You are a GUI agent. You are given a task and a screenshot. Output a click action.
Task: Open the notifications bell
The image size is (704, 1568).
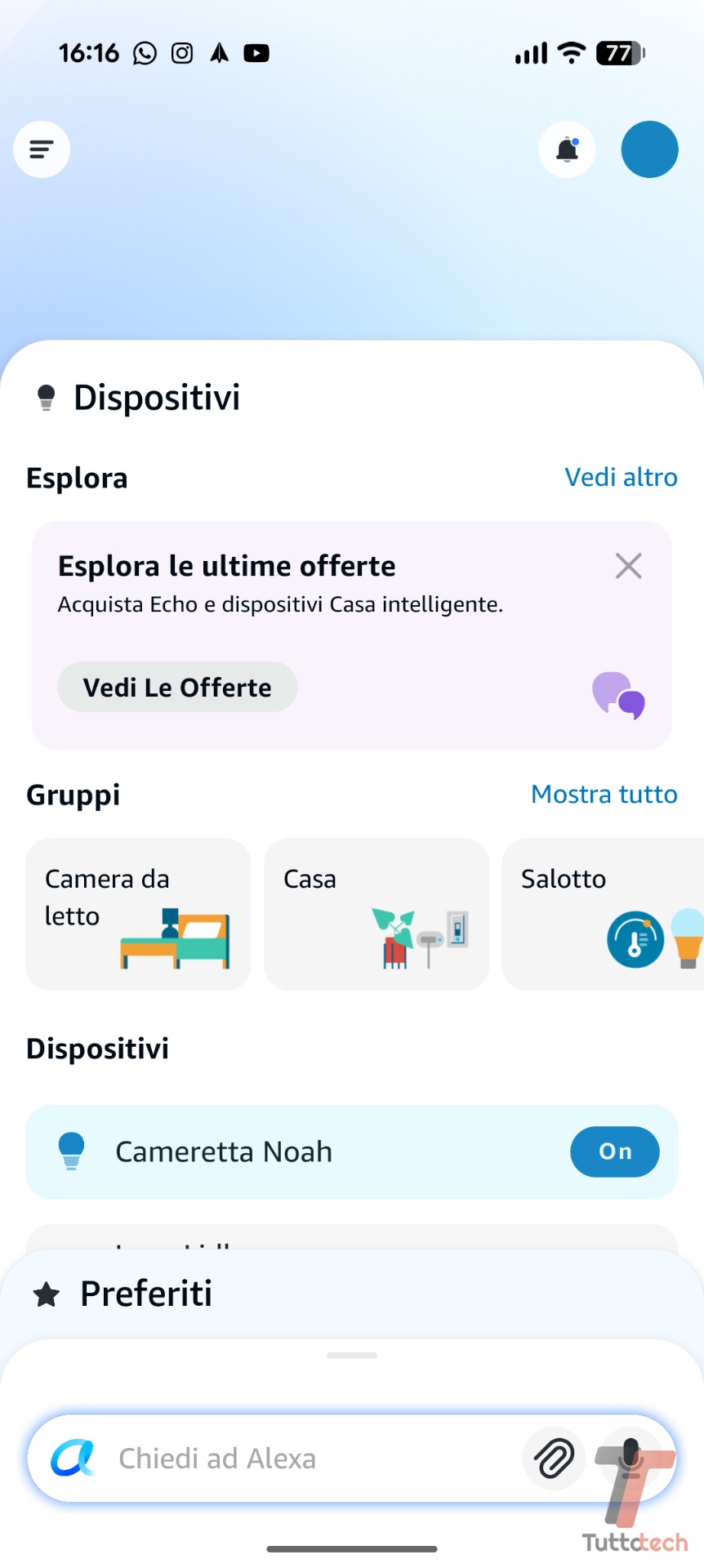click(x=567, y=149)
